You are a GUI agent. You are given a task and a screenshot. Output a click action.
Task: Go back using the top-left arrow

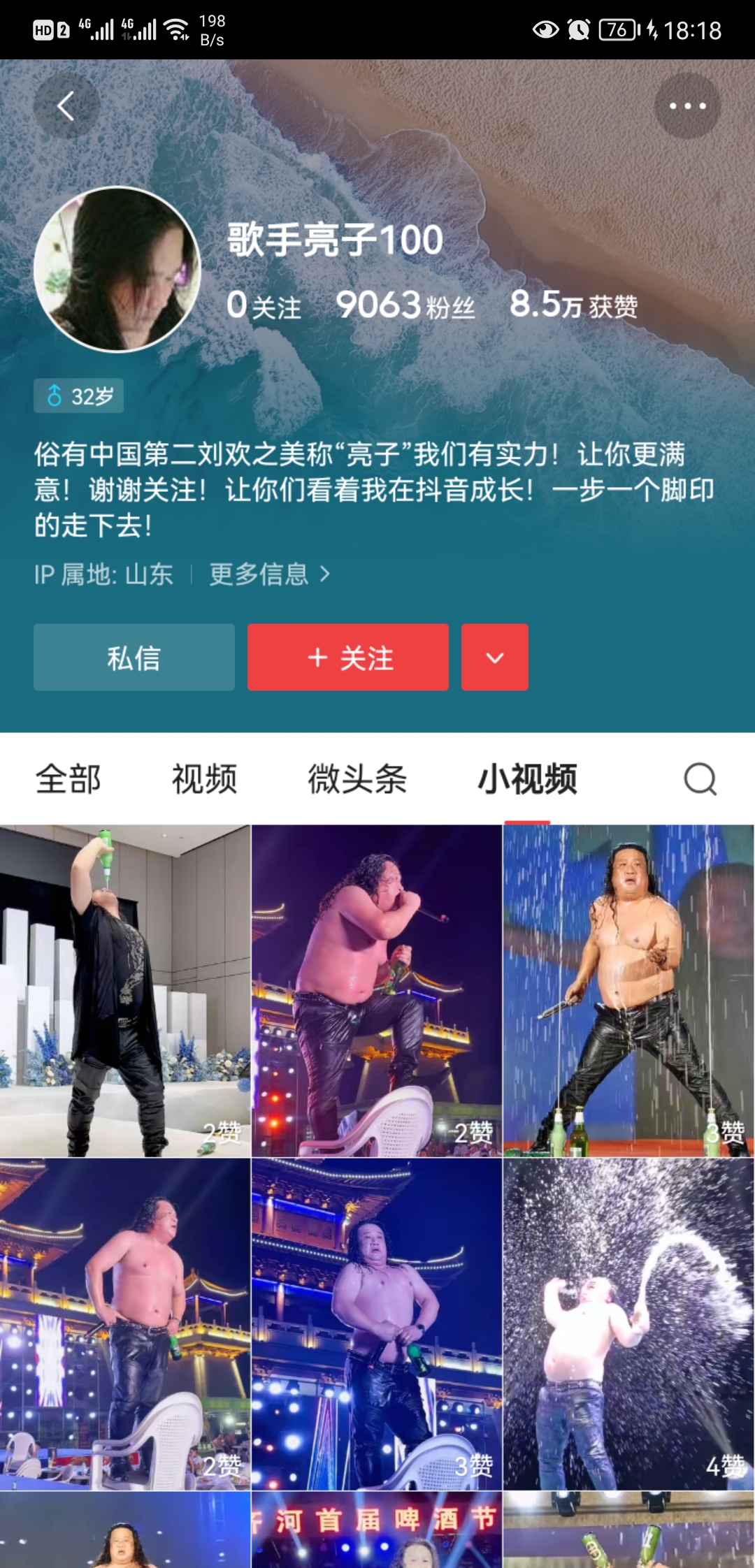click(x=66, y=106)
